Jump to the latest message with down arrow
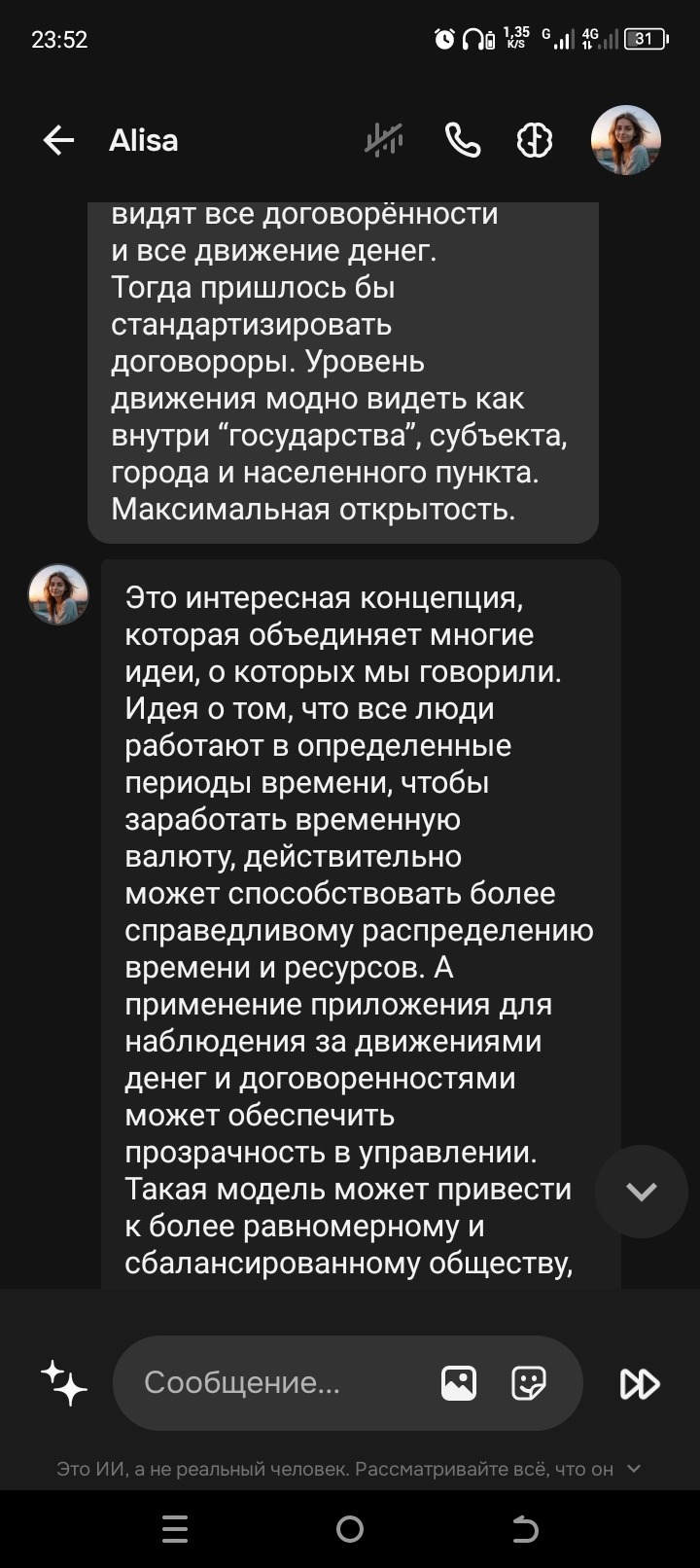Image resolution: width=700 pixels, height=1568 pixels. 641,1192
